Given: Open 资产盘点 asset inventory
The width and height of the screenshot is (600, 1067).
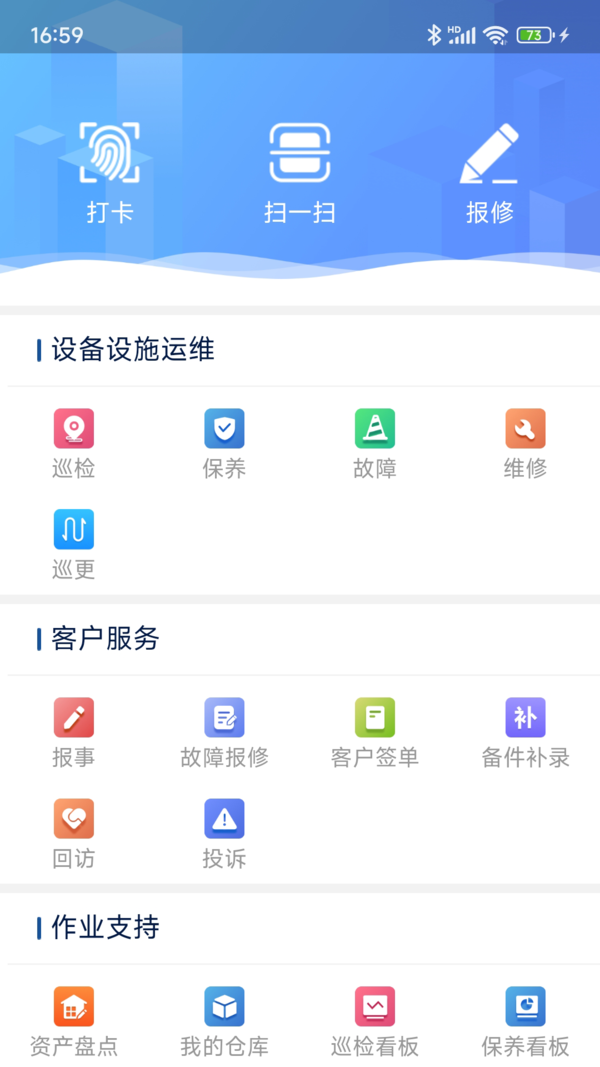Looking at the screenshot, I should pos(74,1021).
